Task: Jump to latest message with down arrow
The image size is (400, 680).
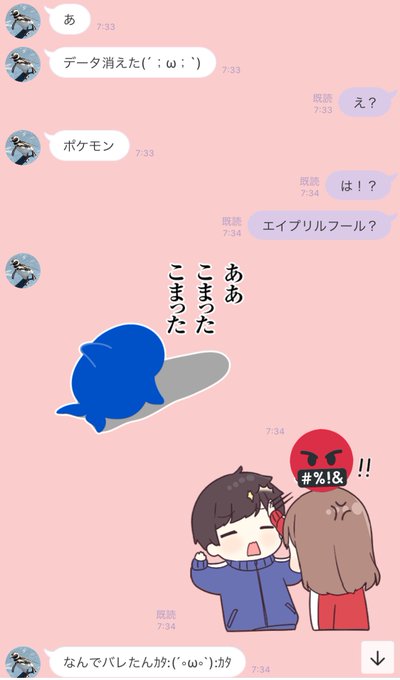Action: point(377,657)
